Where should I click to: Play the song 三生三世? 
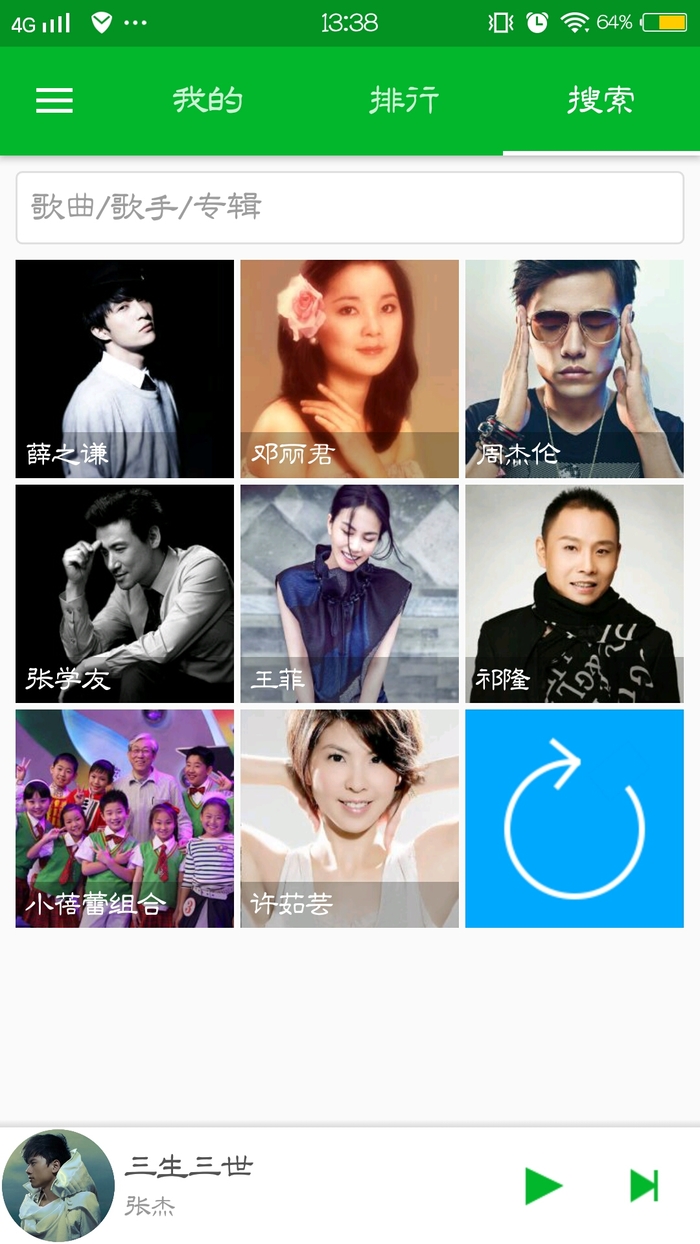(x=543, y=1186)
